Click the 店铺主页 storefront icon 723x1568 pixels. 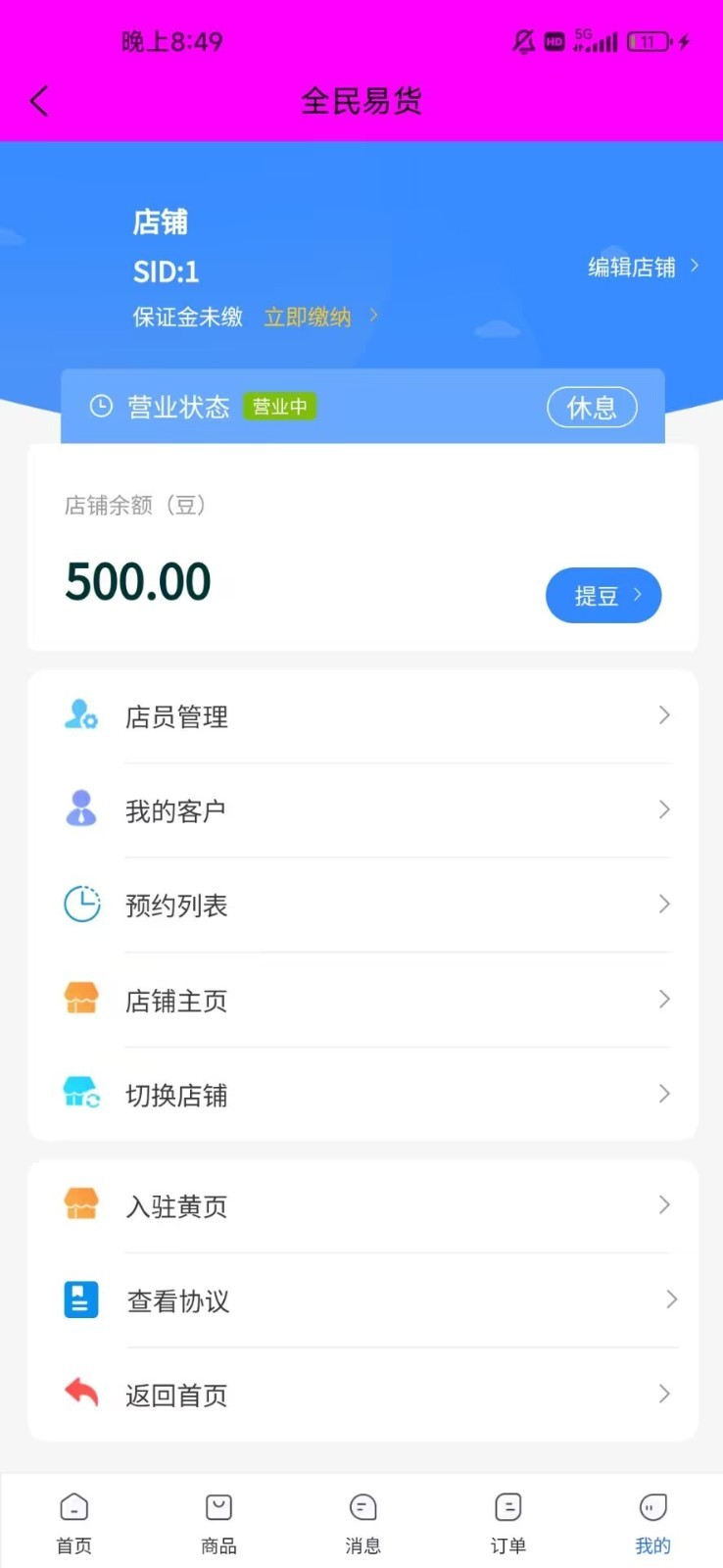tap(81, 999)
